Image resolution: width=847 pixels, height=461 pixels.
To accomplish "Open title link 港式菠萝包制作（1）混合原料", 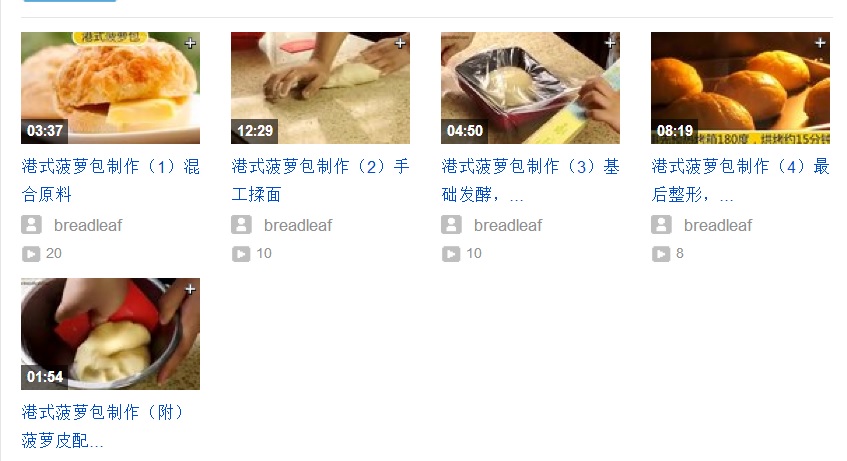I will 110,180.
